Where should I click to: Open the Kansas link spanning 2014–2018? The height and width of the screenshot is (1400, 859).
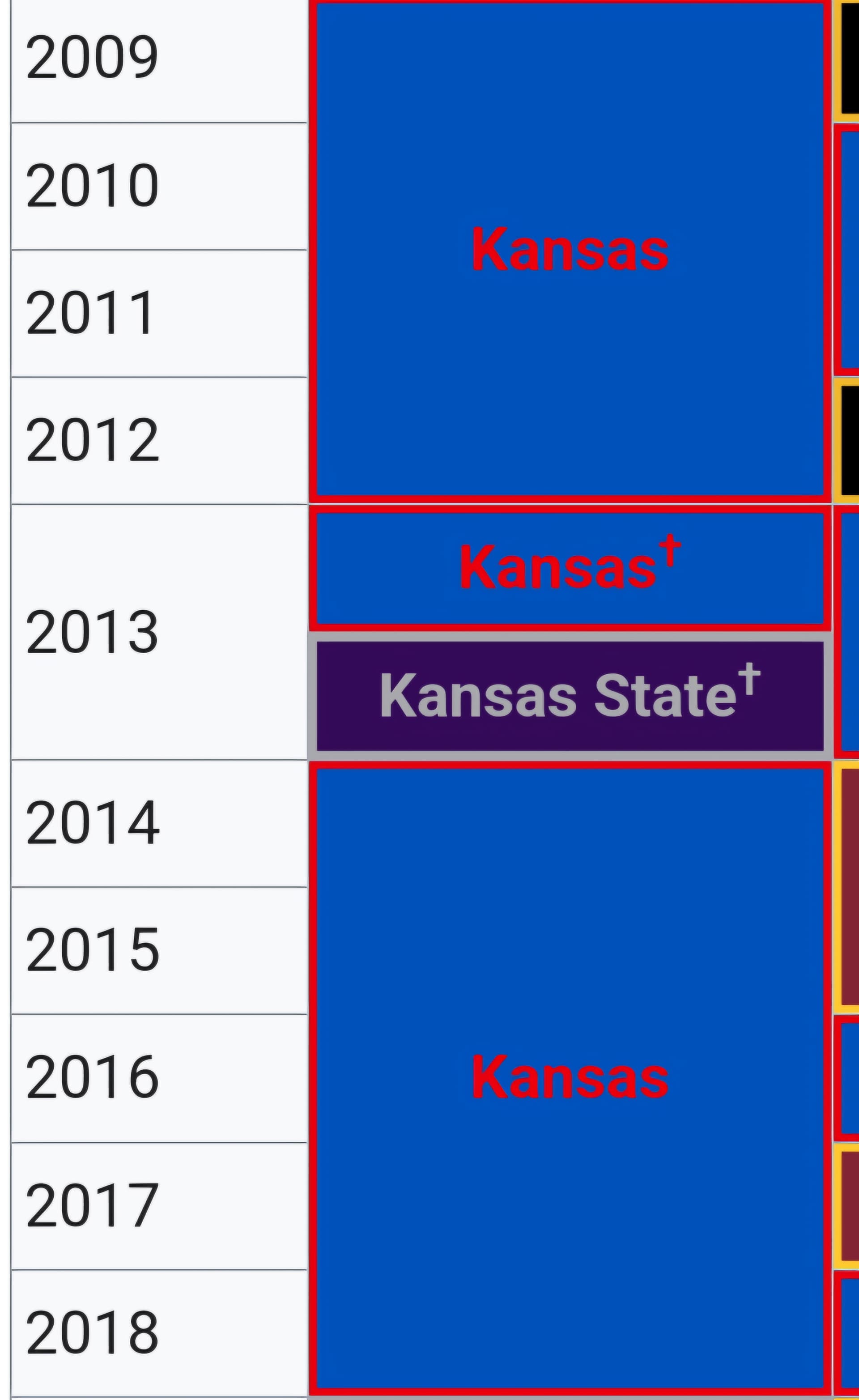(x=570, y=1078)
